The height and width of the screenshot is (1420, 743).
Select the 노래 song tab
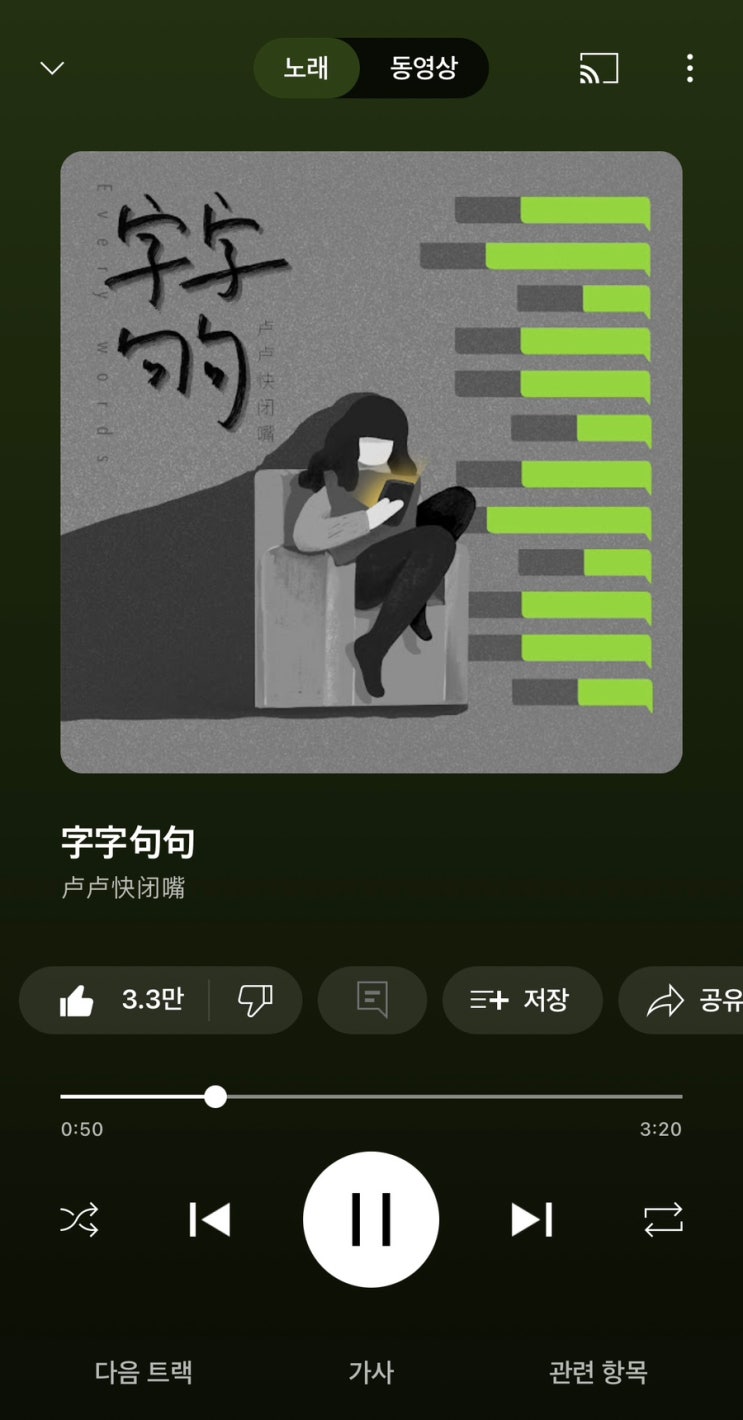coord(307,68)
